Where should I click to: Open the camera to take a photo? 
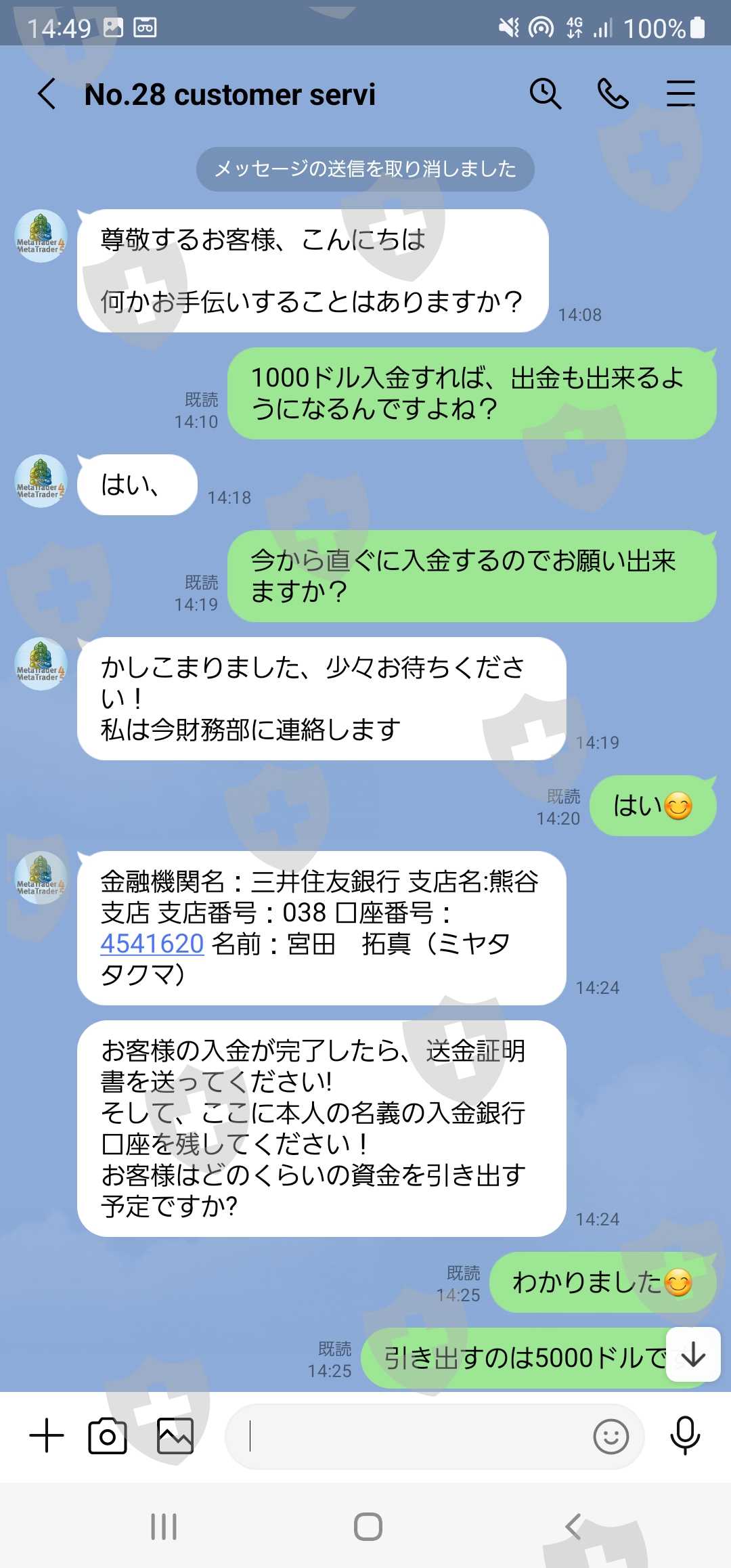click(x=108, y=1436)
